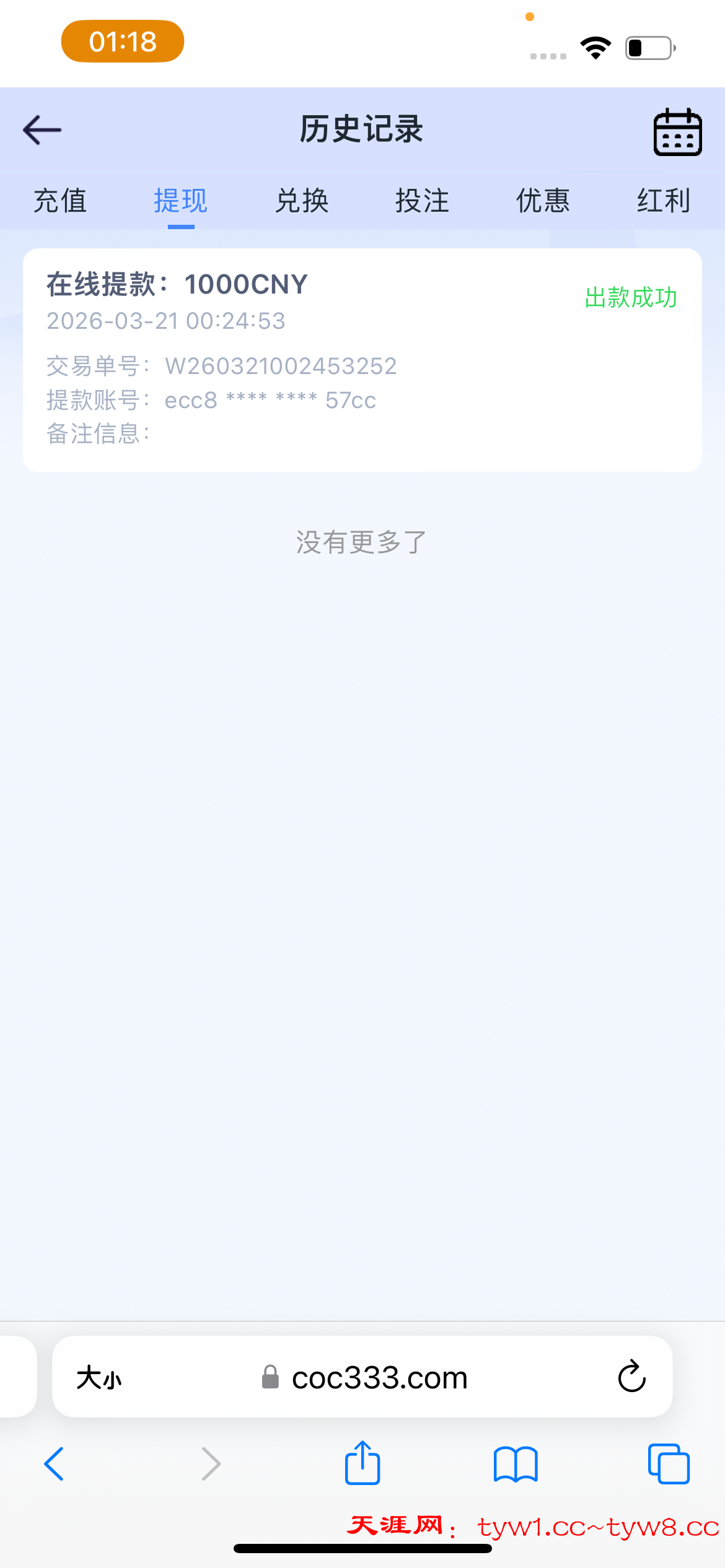Viewport: 725px width, 1568px height.
Task: Open the 红利 records tab
Action: (x=664, y=201)
